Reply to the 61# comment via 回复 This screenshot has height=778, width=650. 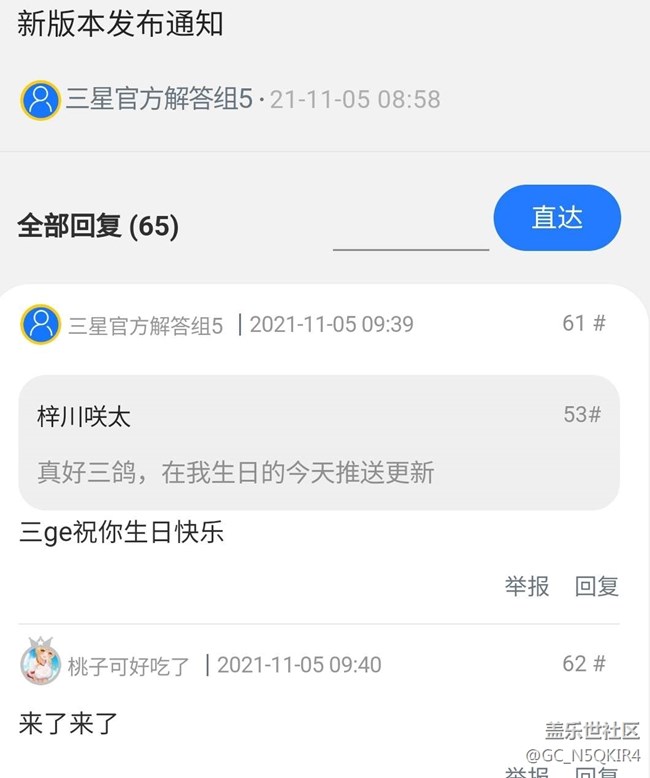click(597, 586)
